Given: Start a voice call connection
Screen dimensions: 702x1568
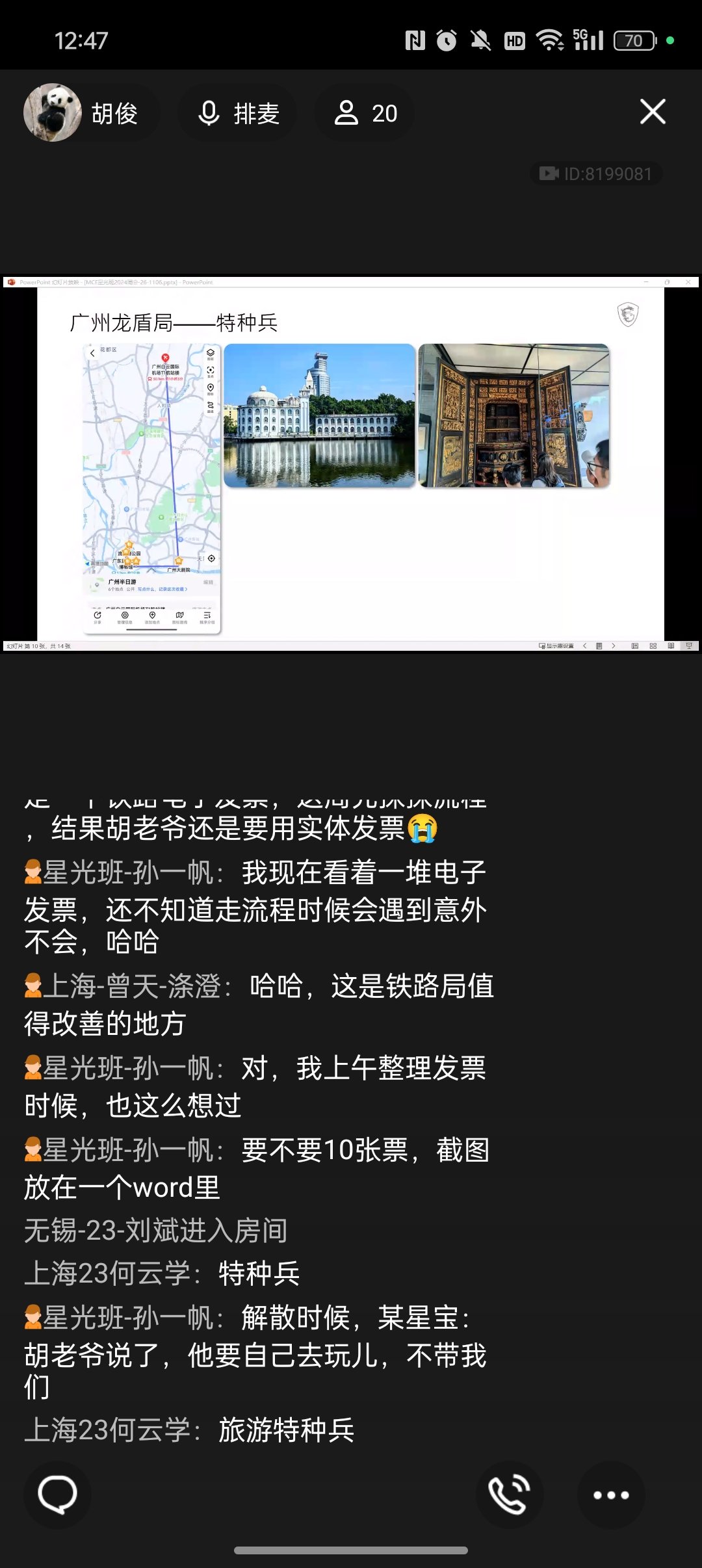Looking at the screenshot, I should coord(510,1495).
